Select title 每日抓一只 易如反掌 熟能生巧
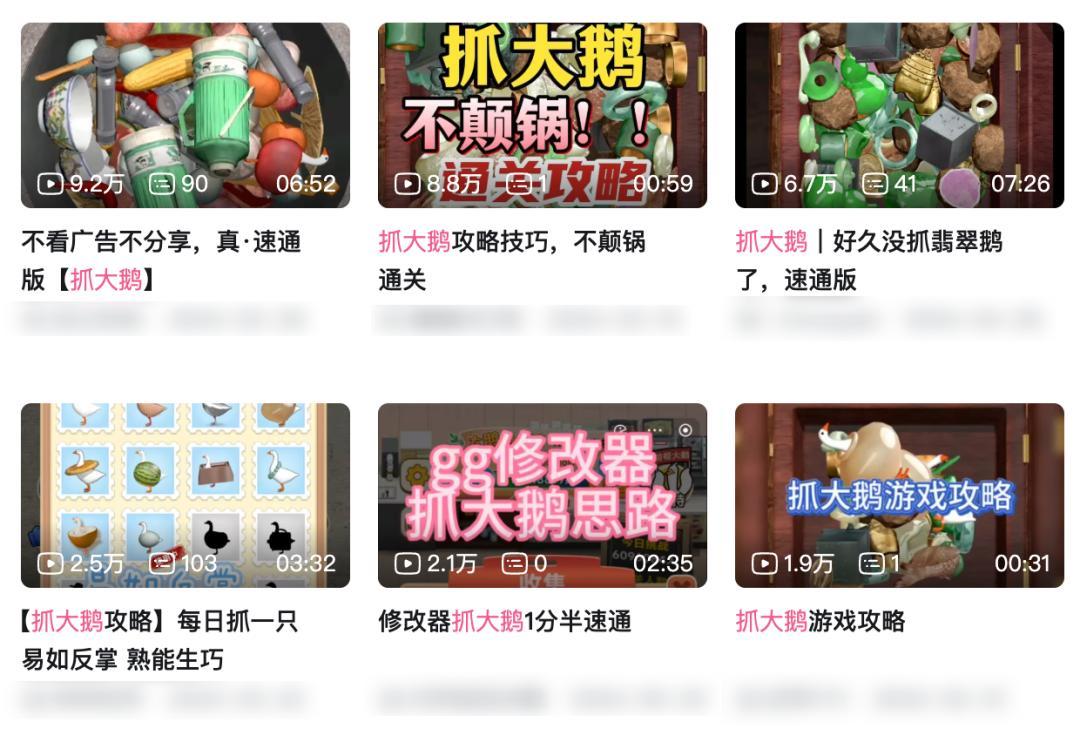This screenshot has width=1080, height=742. click(x=158, y=640)
